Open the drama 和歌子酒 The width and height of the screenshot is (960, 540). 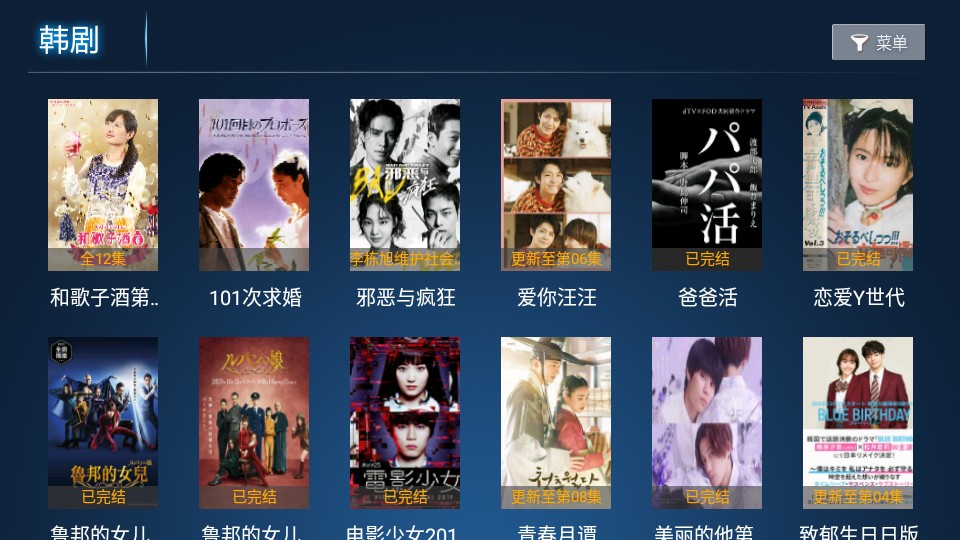[x=103, y=185]
